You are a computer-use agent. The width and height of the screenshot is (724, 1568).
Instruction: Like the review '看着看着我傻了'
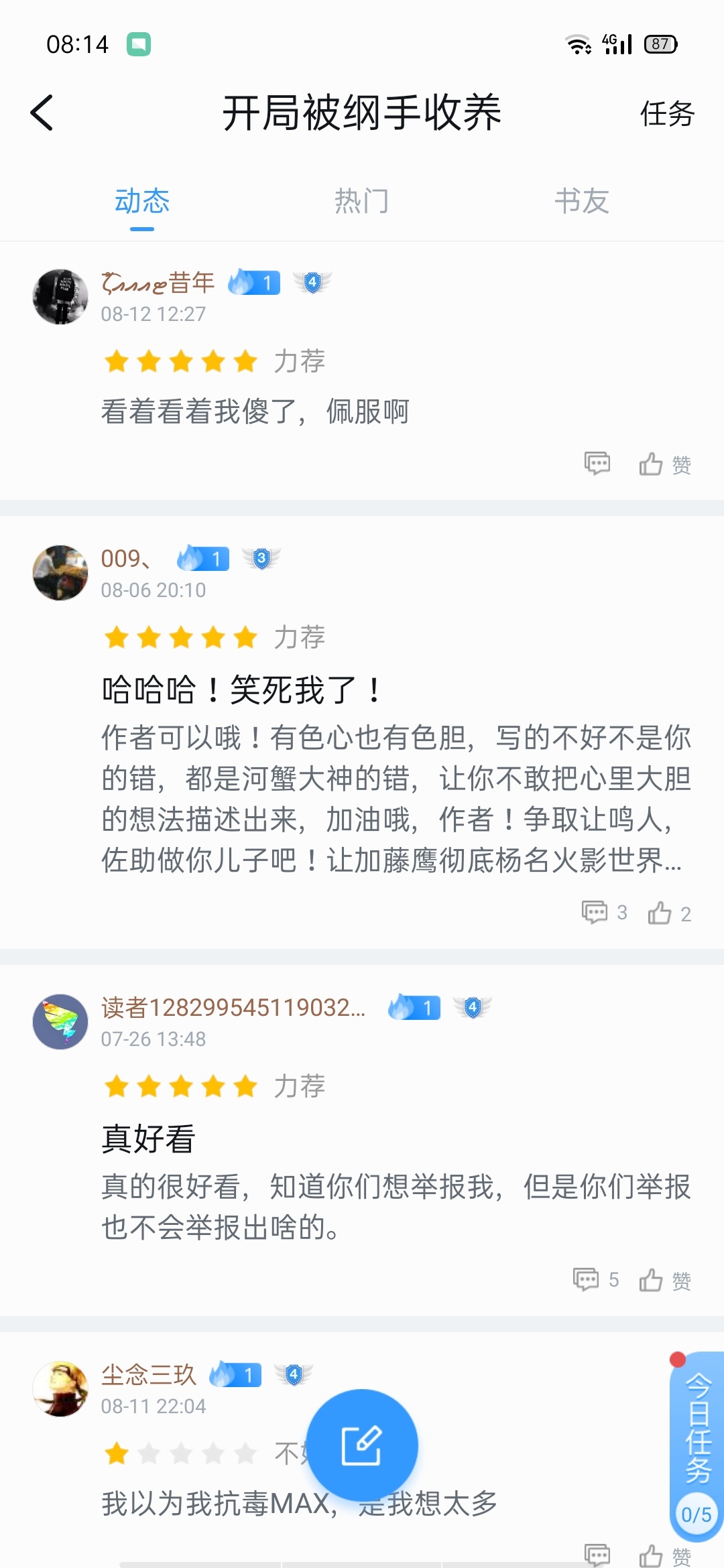tap(665, 464)
